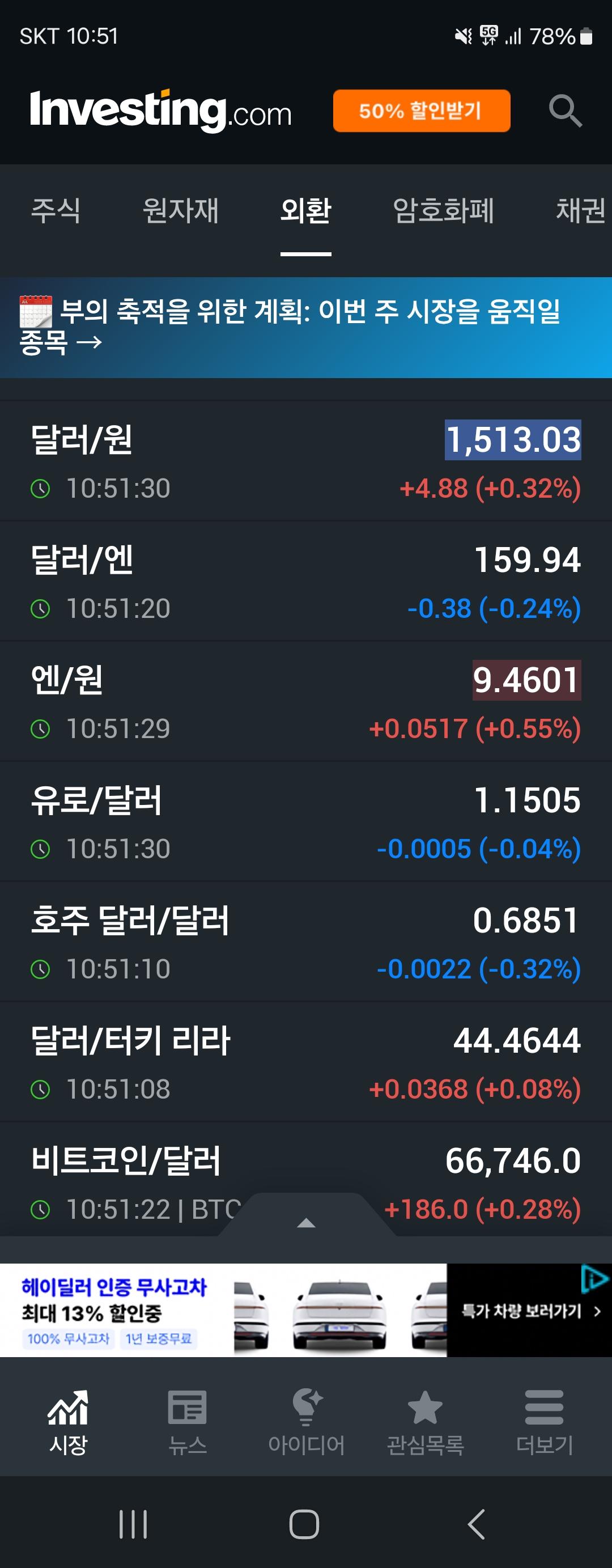The height and width of the screenshot is (1568, 612).
Task: Open the 관심목록 watchlist tab
Action: (x=424, y=1423)
